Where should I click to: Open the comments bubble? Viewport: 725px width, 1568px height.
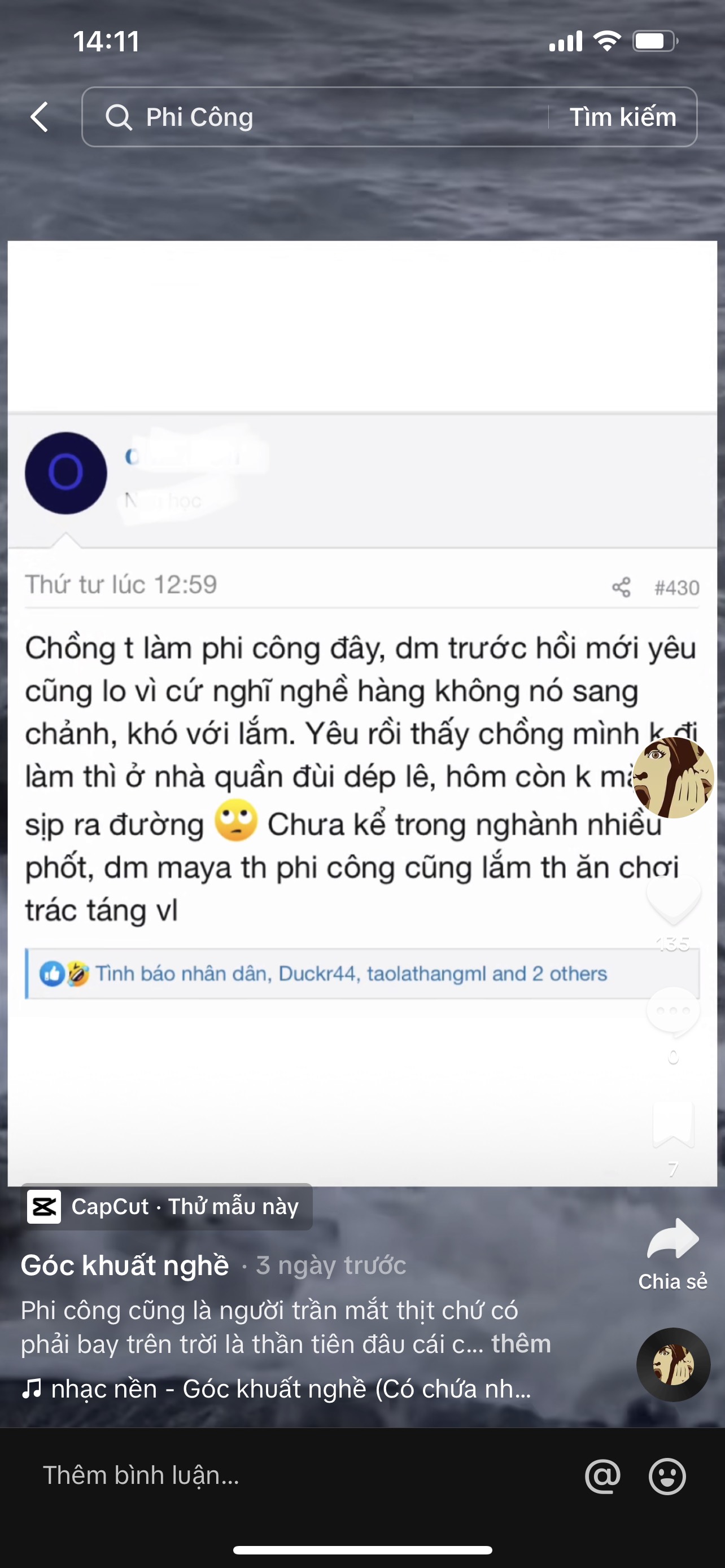[x=672, y=1011]
